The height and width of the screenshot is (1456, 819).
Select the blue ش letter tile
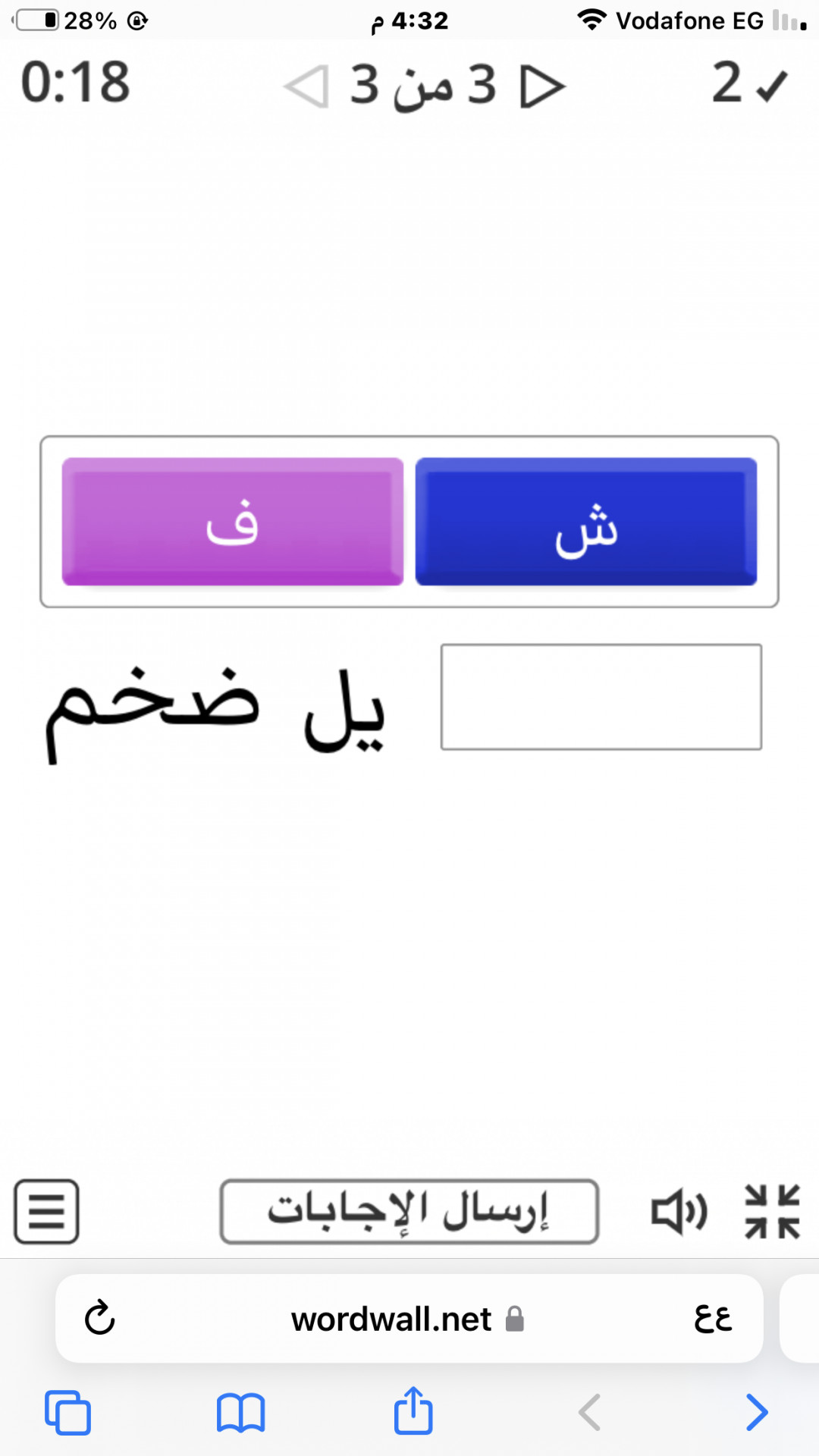pos(586,522)
